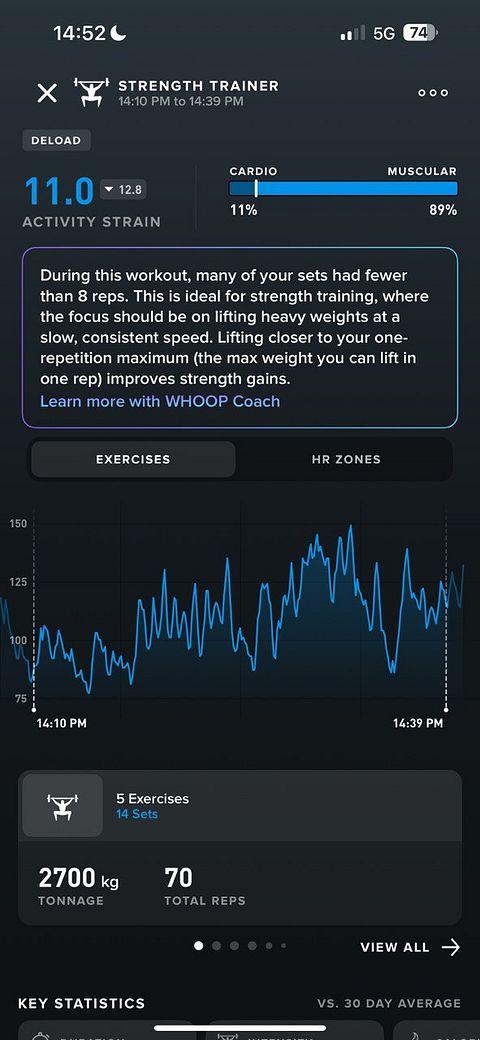Open the 5 Exercises summary card
The height and width of the screenshot is (1040, 480).
(239, 847)
